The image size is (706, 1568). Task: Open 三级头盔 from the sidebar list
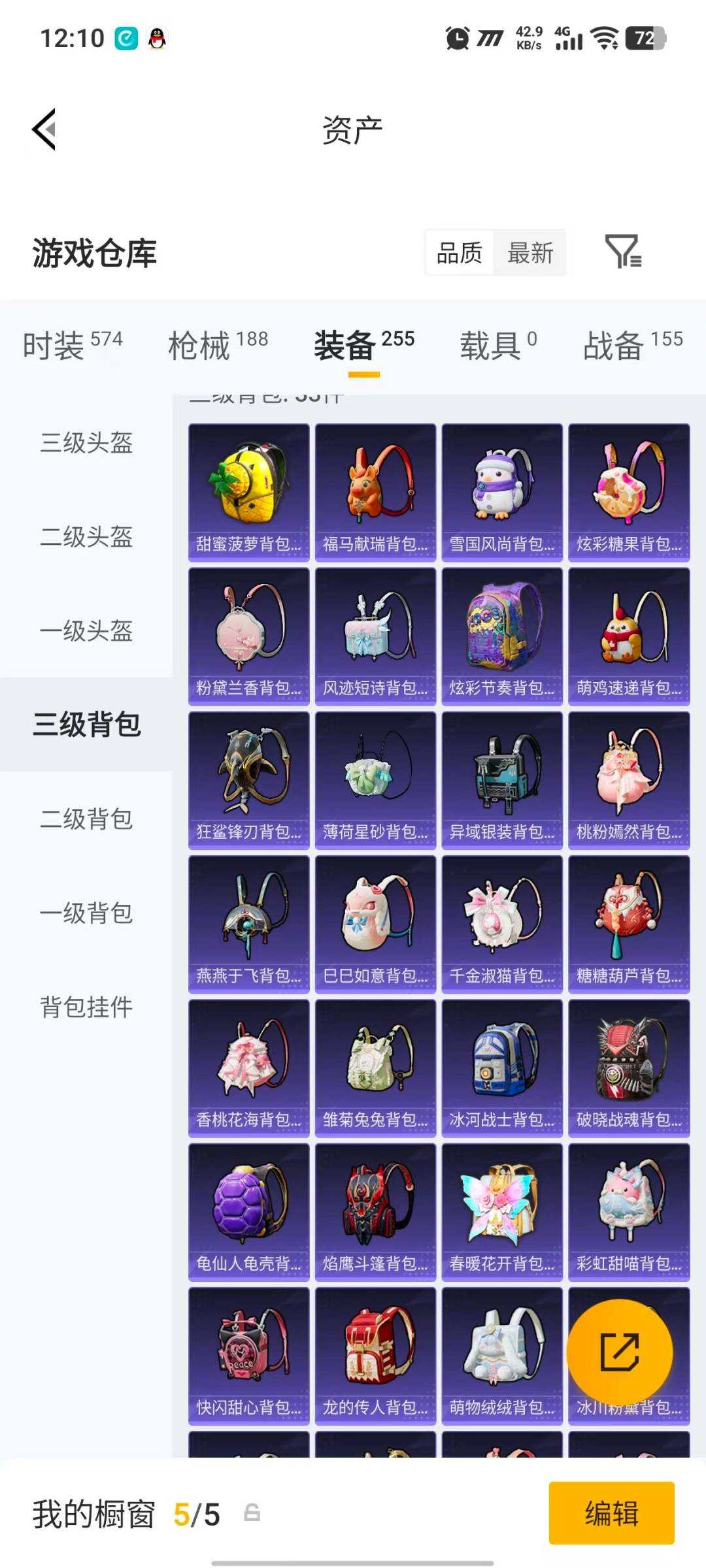[85, 444]
